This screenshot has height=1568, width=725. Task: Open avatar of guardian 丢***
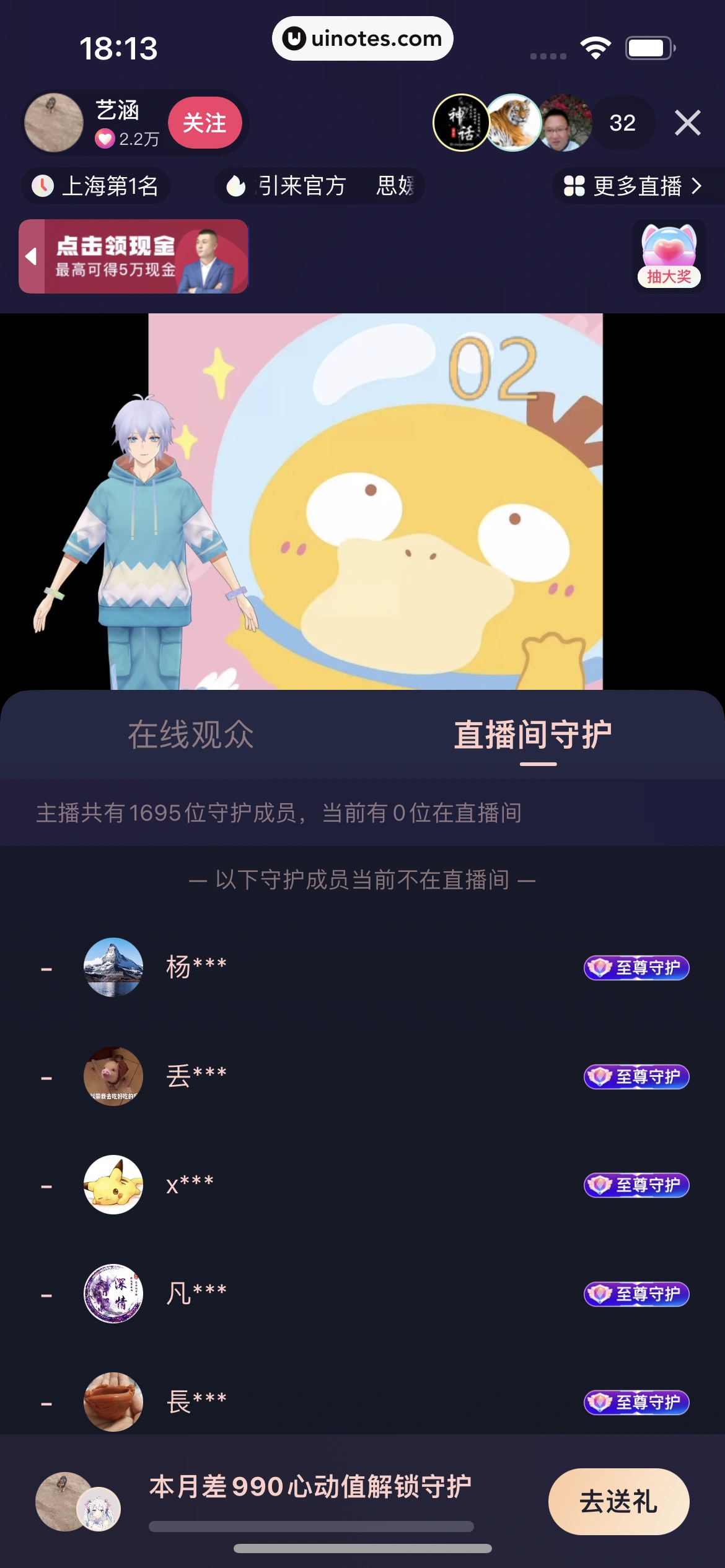[x=114, y=1077]
